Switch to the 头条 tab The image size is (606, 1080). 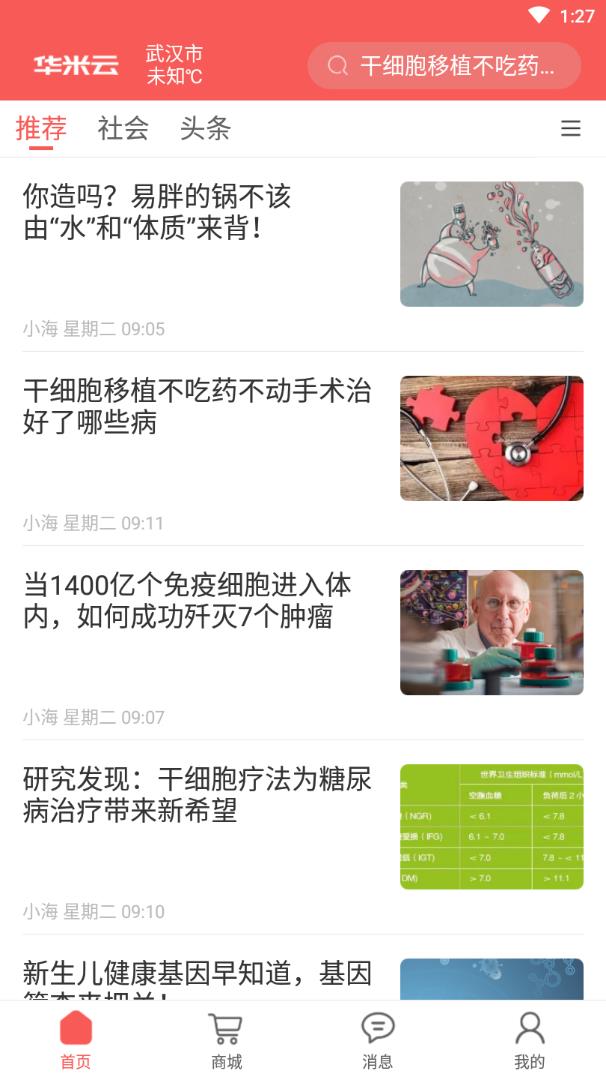click(x=205, y=128)
